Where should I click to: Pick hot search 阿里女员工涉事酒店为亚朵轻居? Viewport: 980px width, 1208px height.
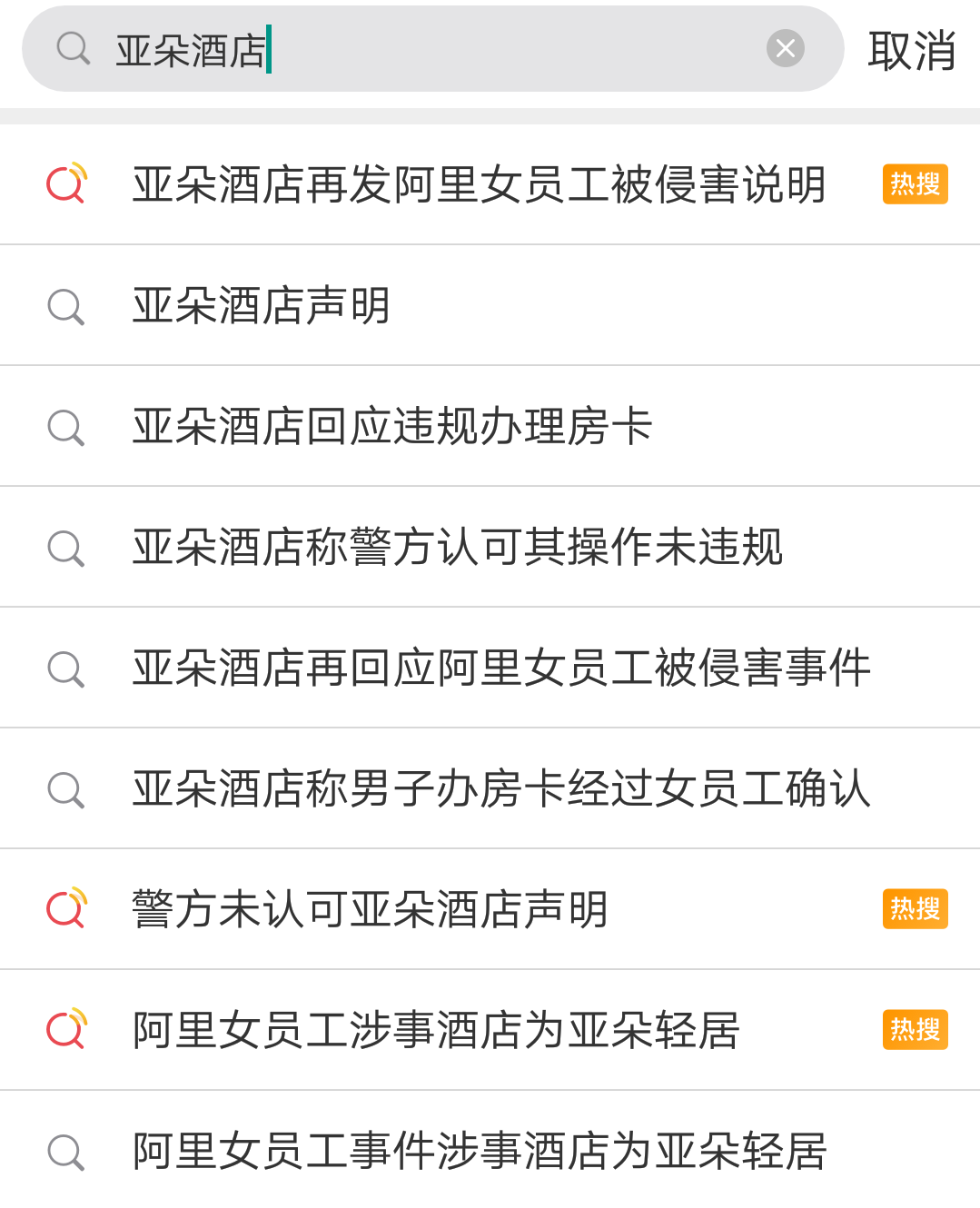click(436, 1031)
